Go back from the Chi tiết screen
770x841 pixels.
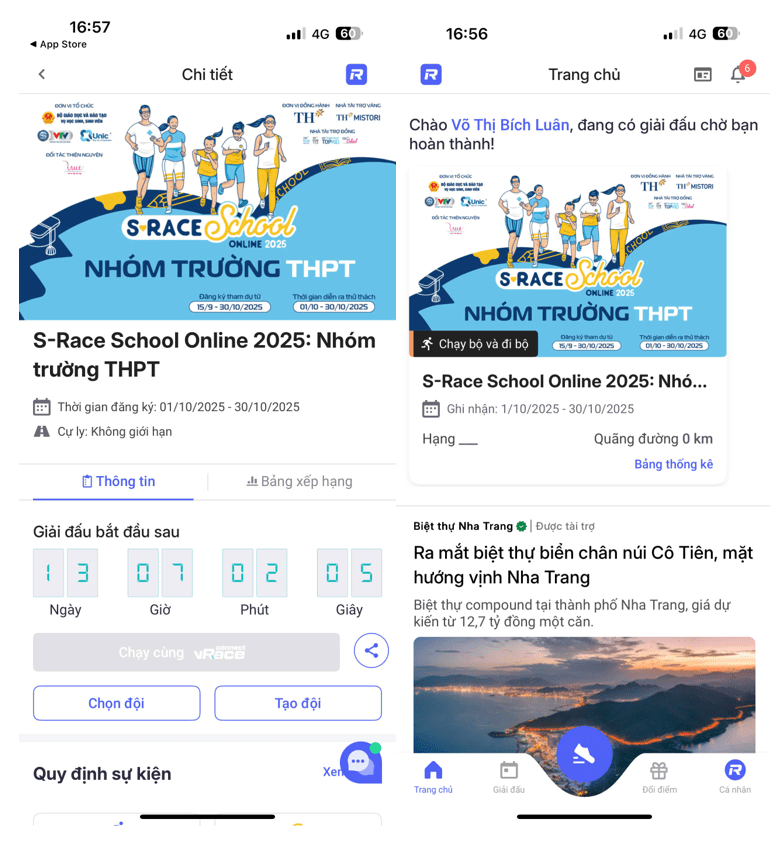(x=41, y=74)
